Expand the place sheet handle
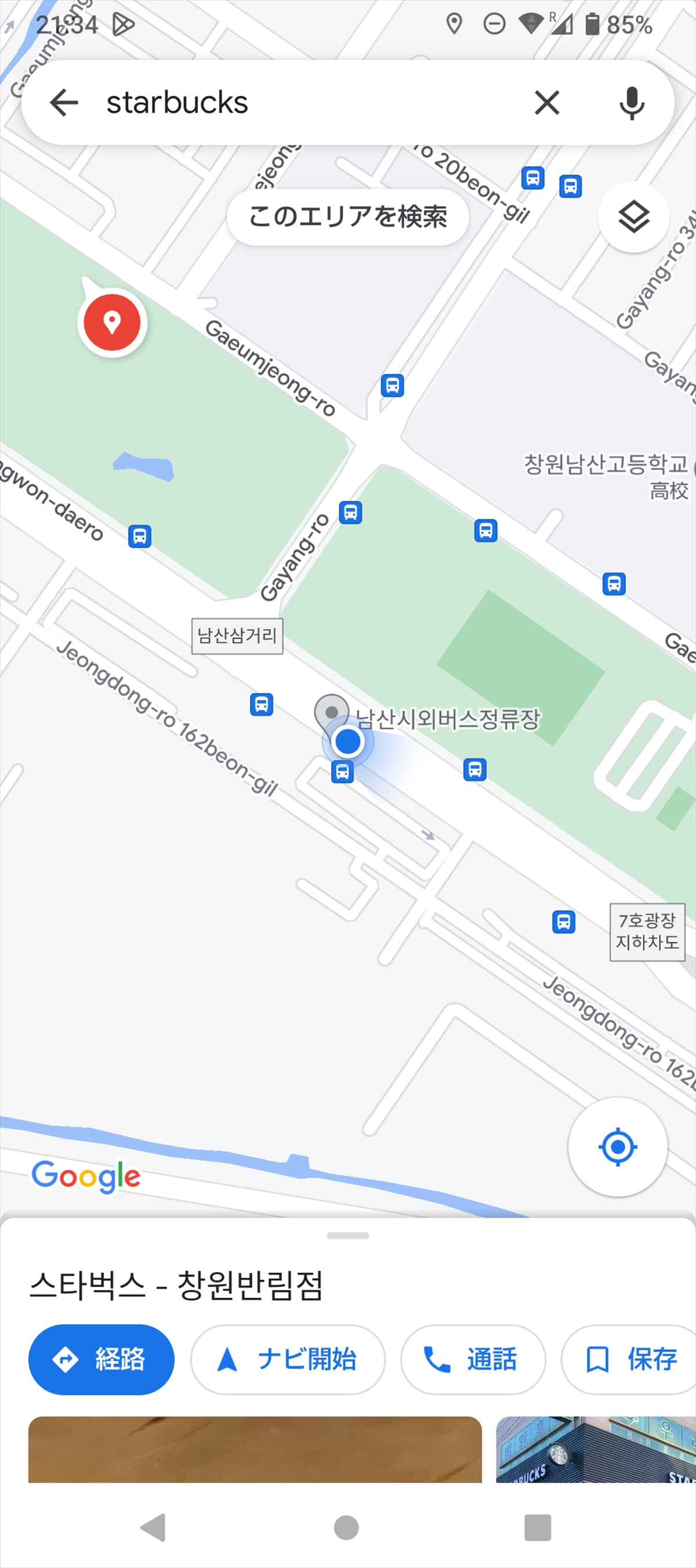The width and height of the screenshot is (696, 1568). (347, 1235)
